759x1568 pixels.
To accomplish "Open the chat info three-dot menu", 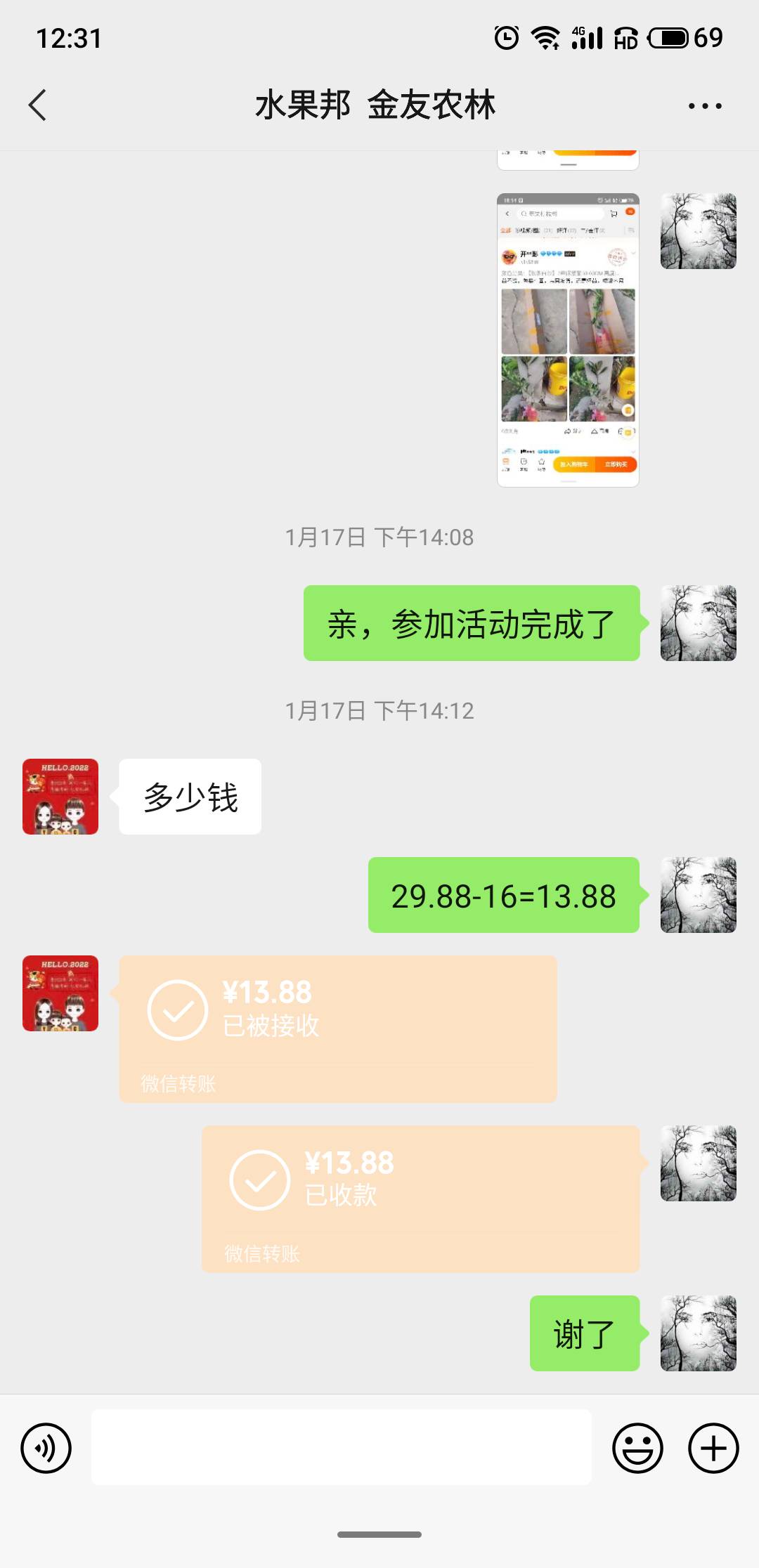I will coord(705,106).
